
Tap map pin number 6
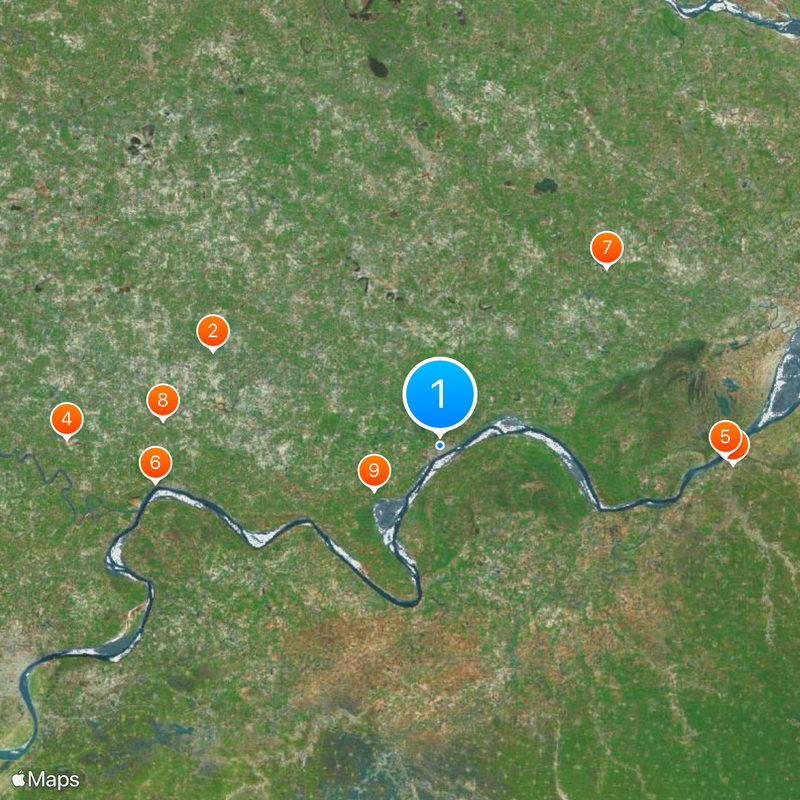pyautogui.click(x=155, y=463)
